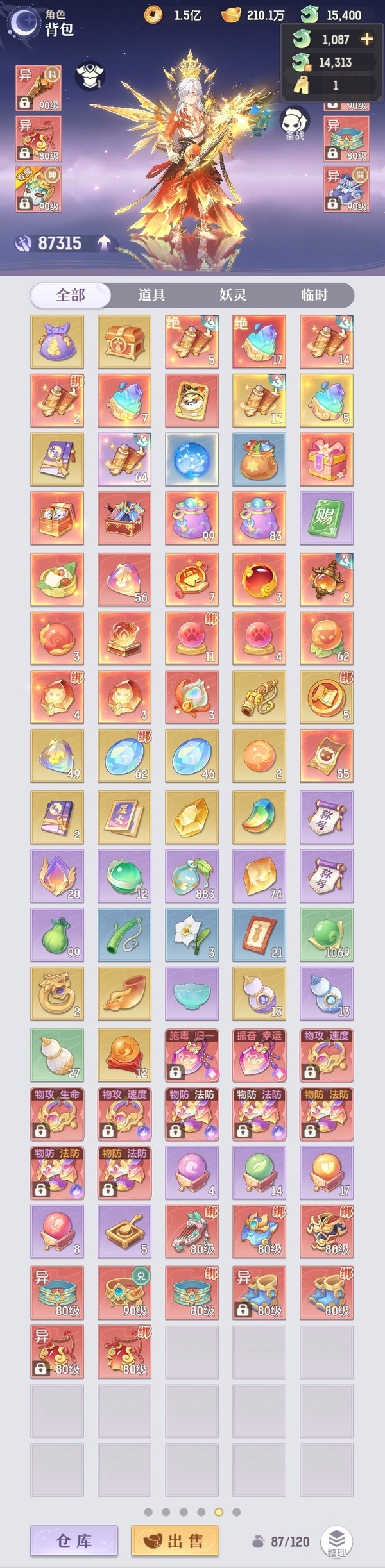Switch to the 临时 tab
The width and height of the screenshot is (385, 1568).
pos(314,295)
